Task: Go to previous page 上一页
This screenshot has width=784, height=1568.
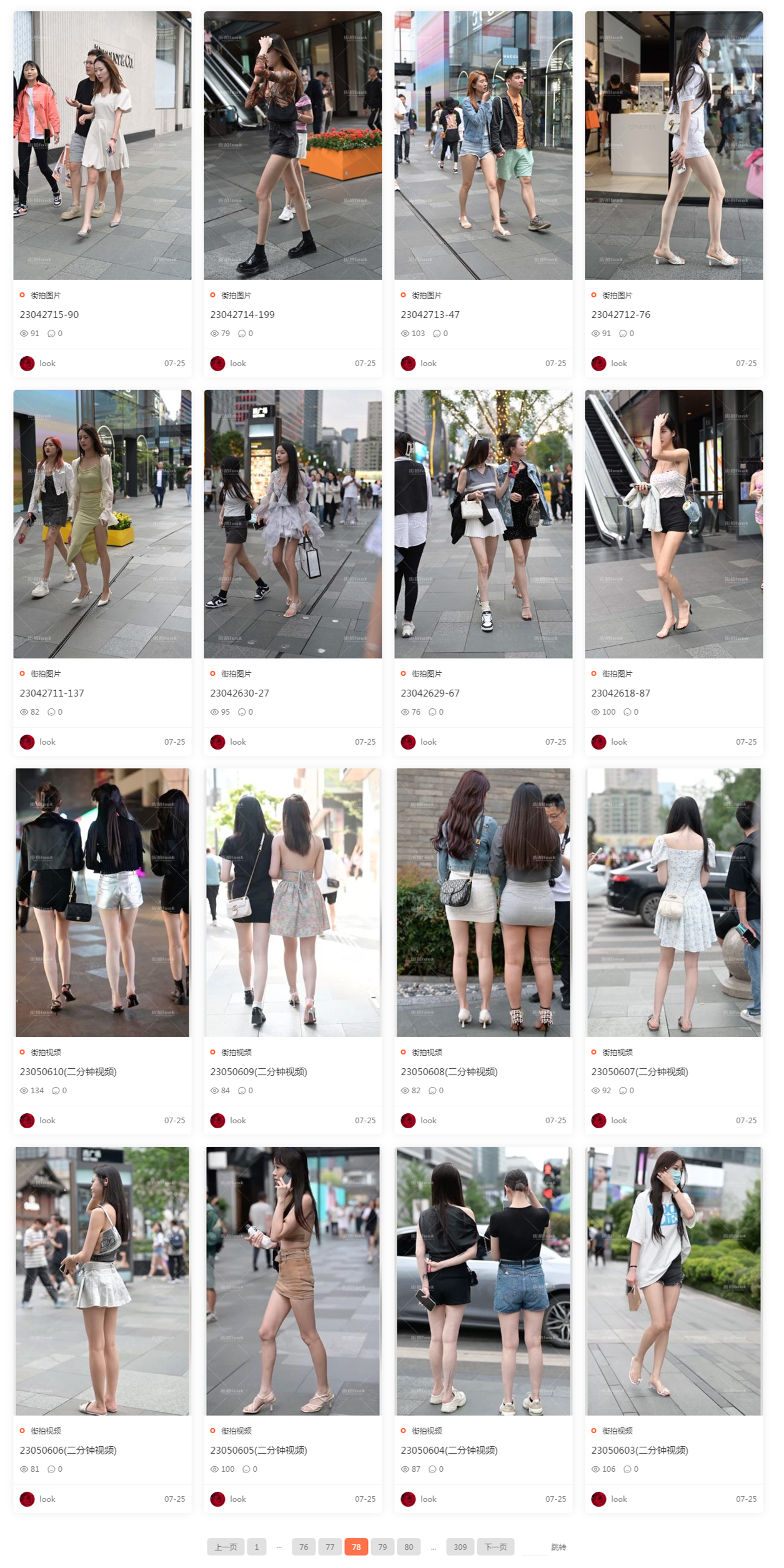Action: (226, 1547)
